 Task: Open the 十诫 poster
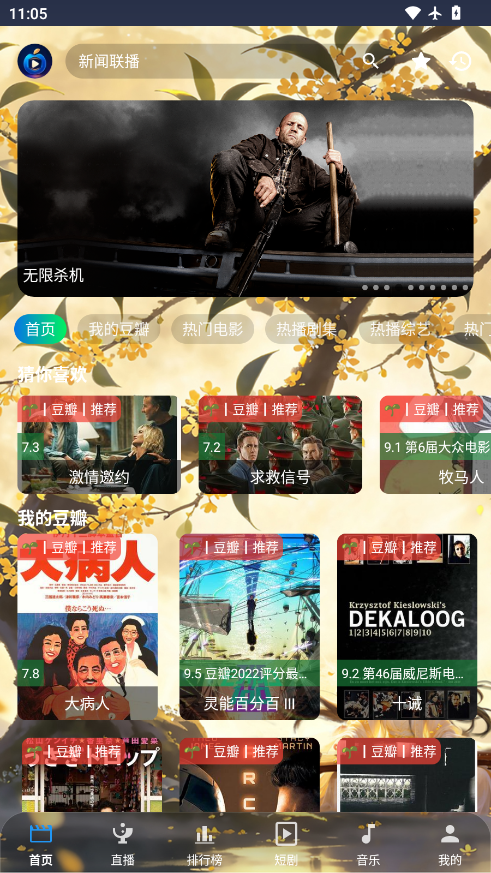407,627
